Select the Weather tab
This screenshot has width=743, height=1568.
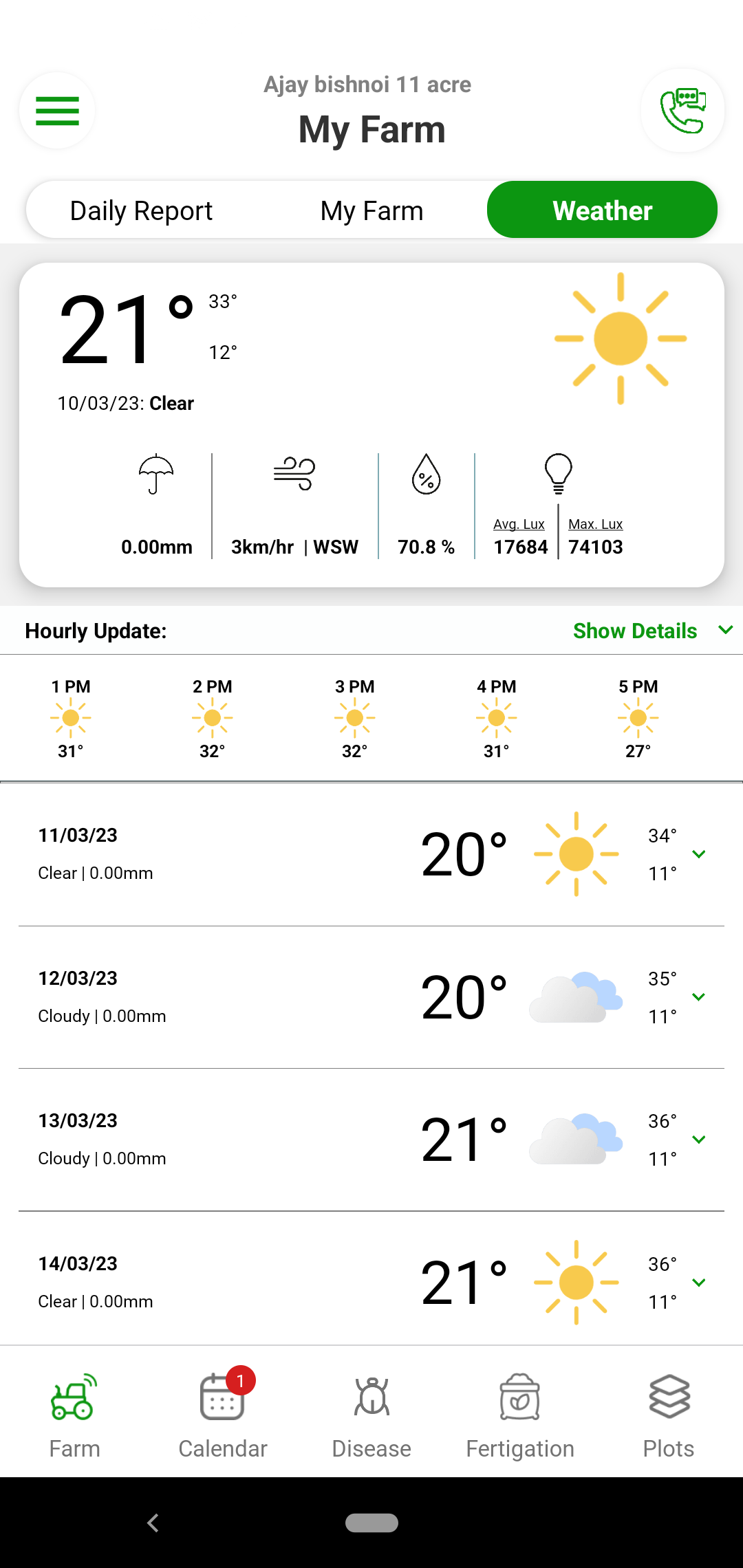click(x=601, y=210)
